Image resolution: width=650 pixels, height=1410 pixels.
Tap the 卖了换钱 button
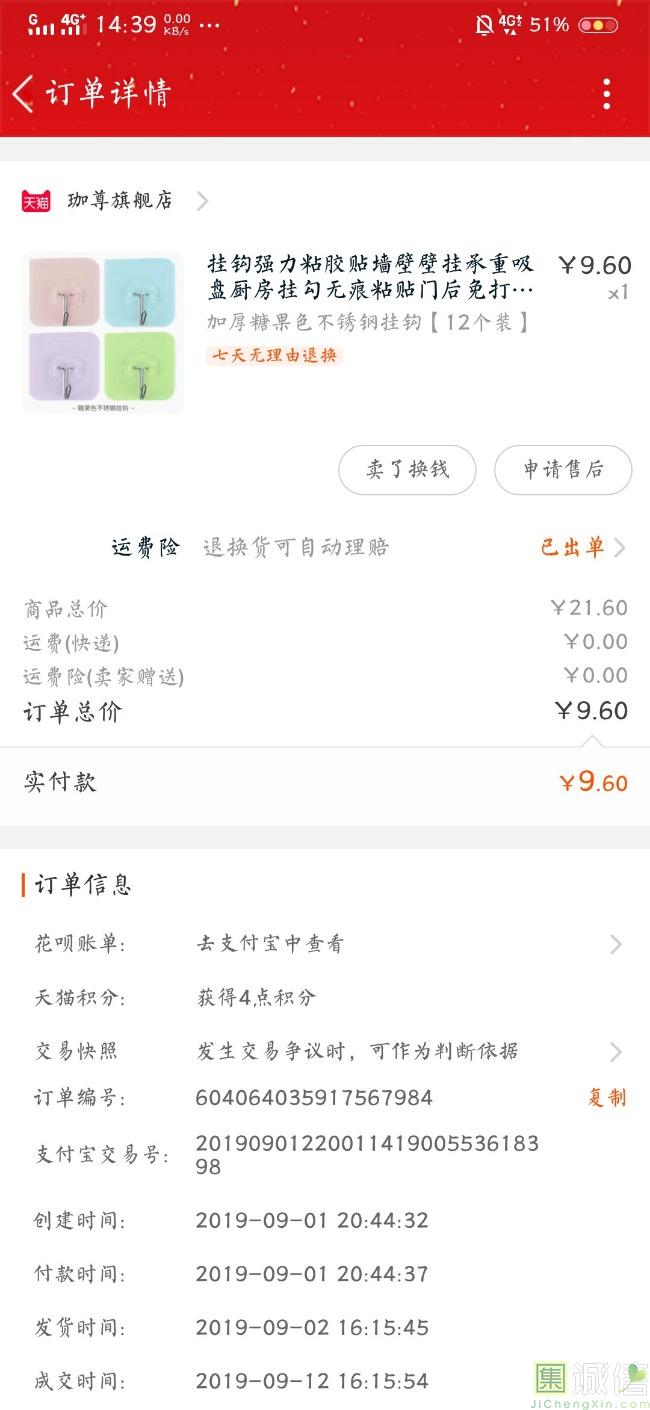pyautogui.click(x=407, y=470)
